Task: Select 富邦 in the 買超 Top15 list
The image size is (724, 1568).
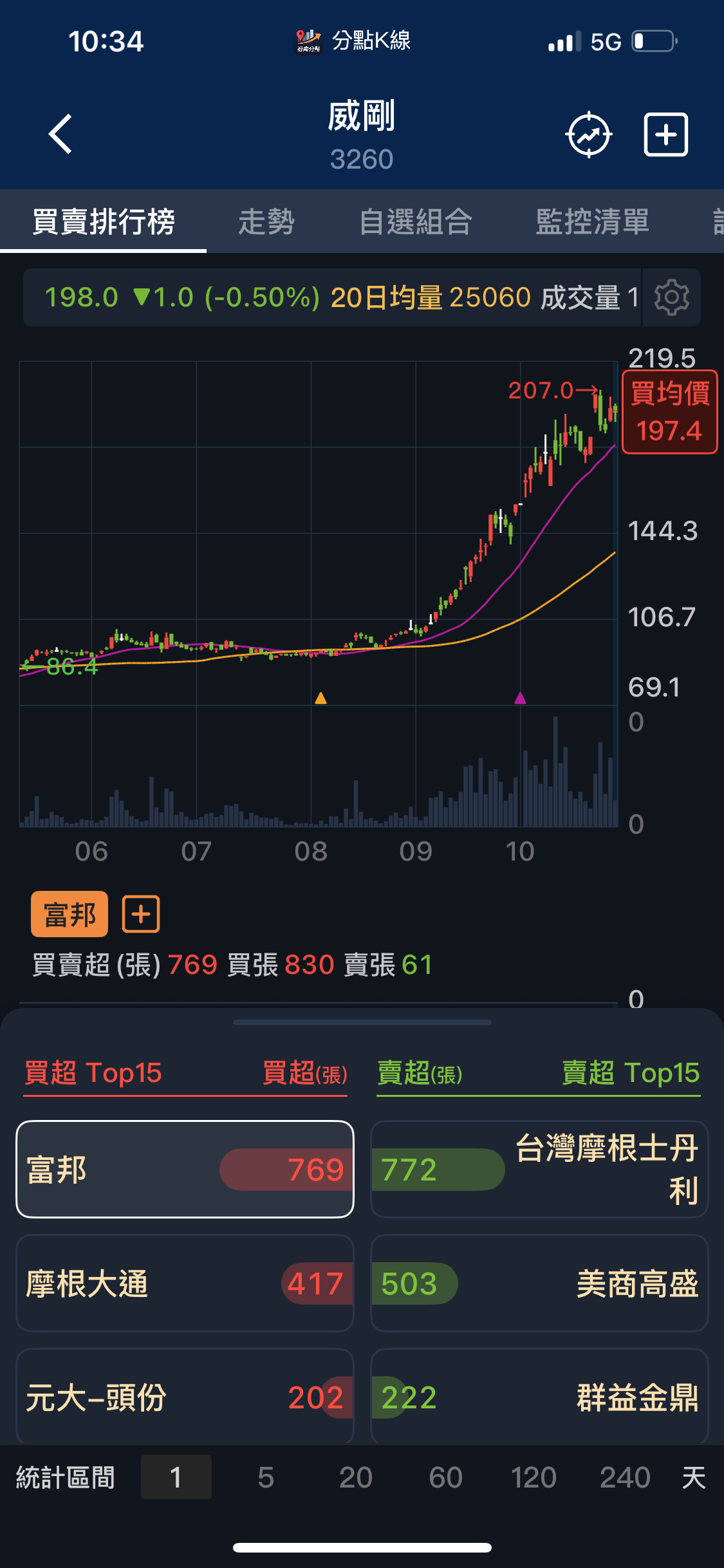Action: [185, 1169]
